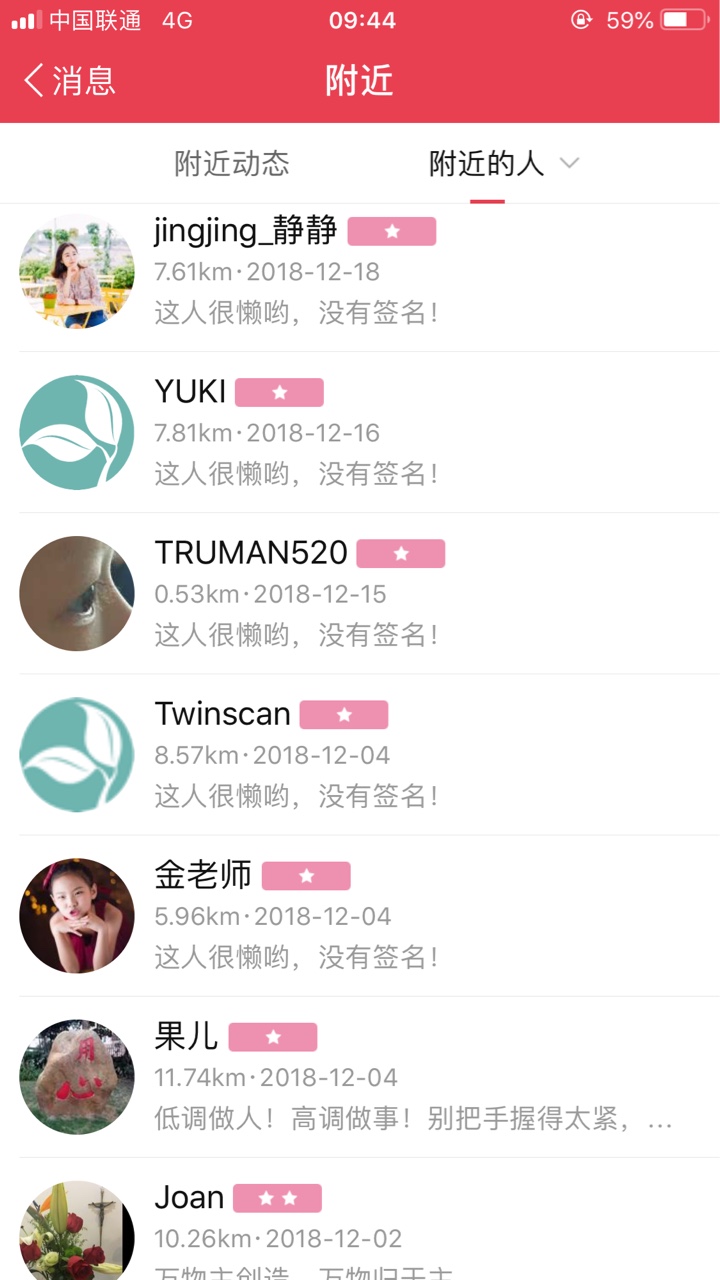This screenshot has width=720, height=1280.
Task: Expand the 附近的人 filter dropdown arrow
Action: tap(569, 163)
